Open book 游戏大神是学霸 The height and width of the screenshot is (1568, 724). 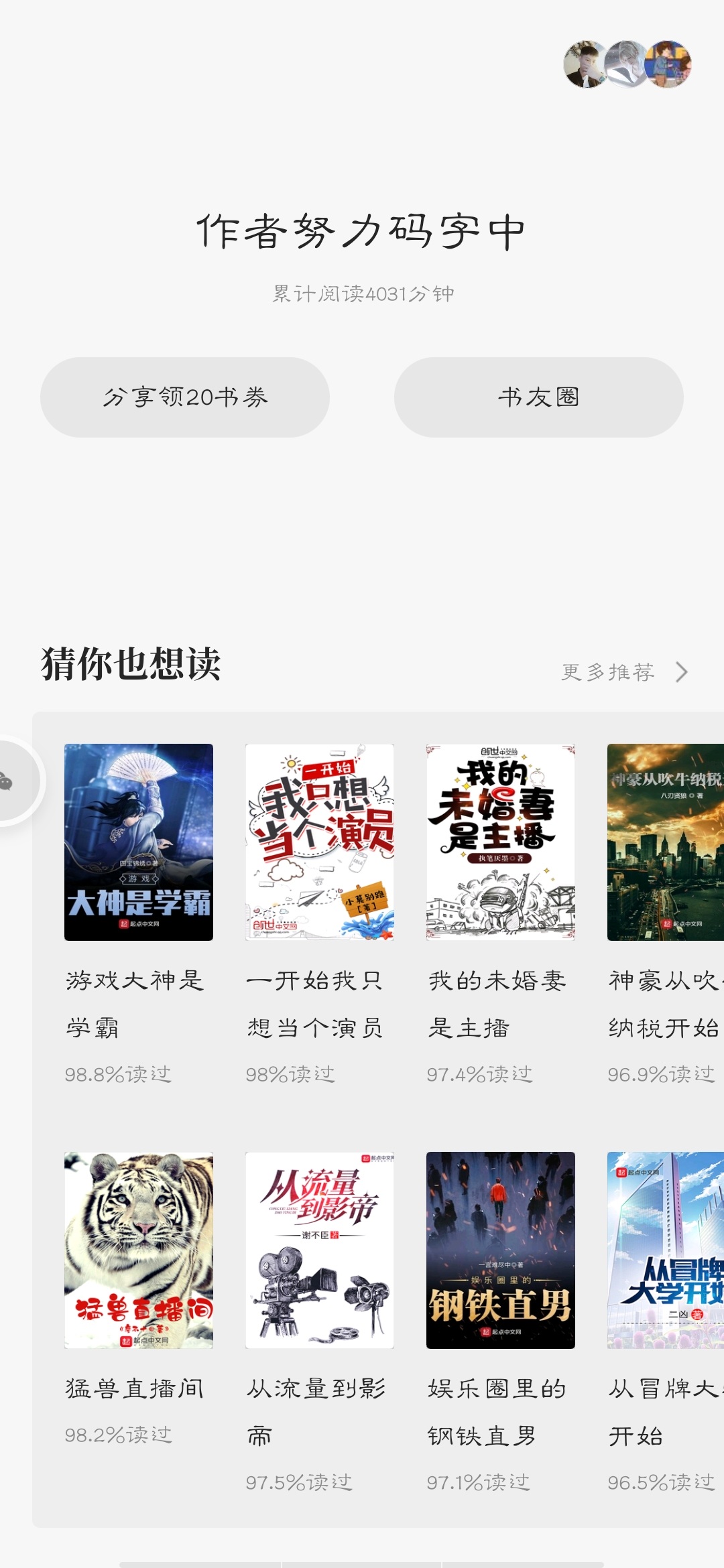point(139,842)
